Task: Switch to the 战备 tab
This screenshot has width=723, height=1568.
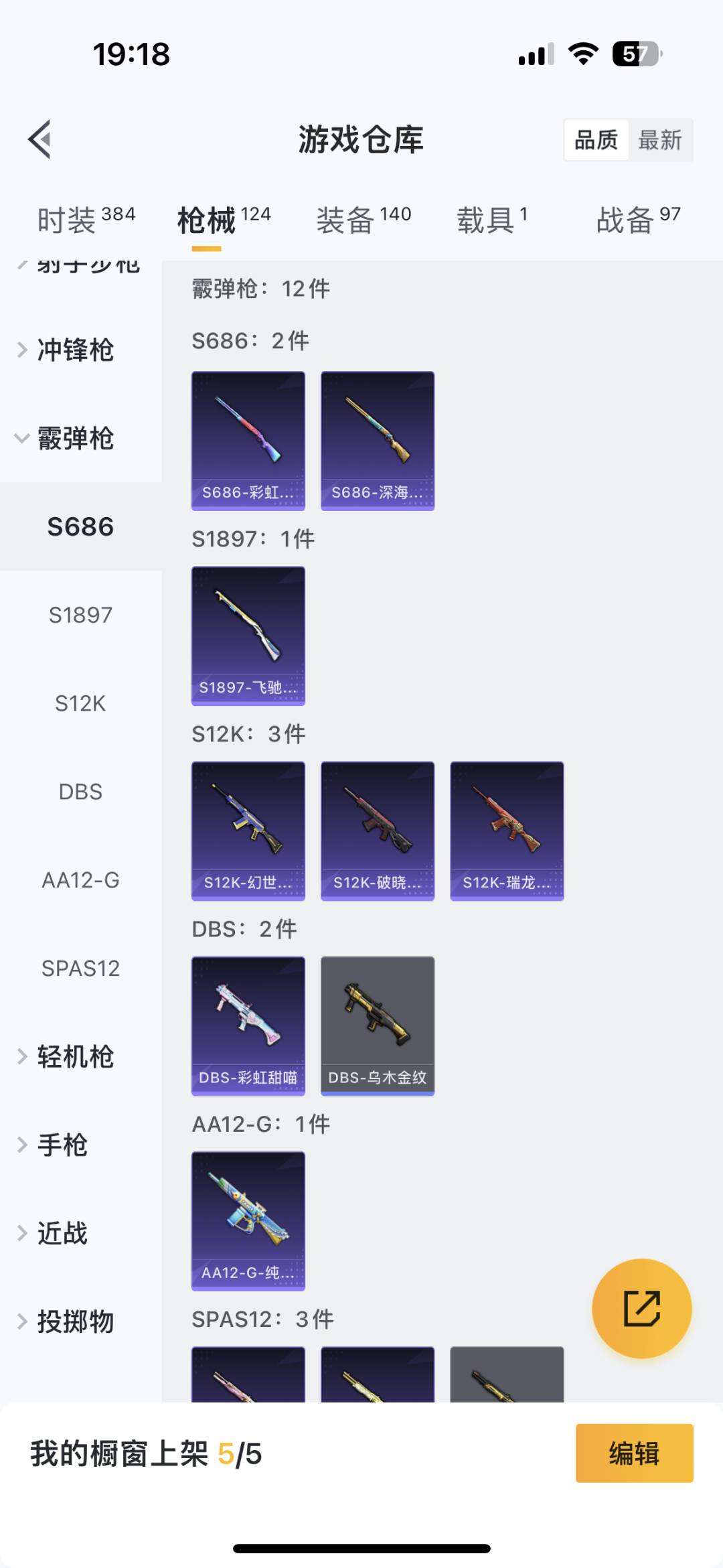Action: pyautogui.click(x=638, y=220)
